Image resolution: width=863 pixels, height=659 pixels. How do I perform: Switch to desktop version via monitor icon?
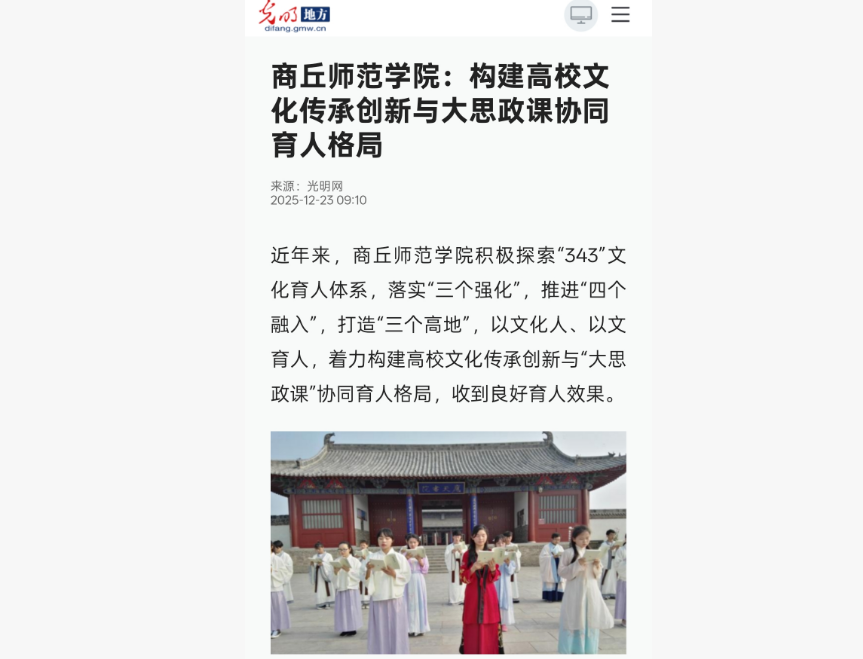click(x=581, y=15)
